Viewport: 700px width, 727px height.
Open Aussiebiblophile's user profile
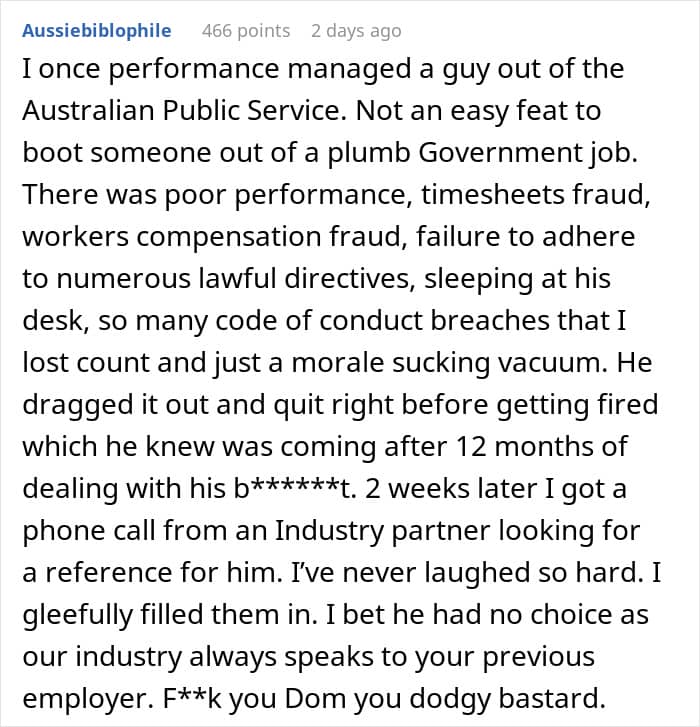point(97,31)
